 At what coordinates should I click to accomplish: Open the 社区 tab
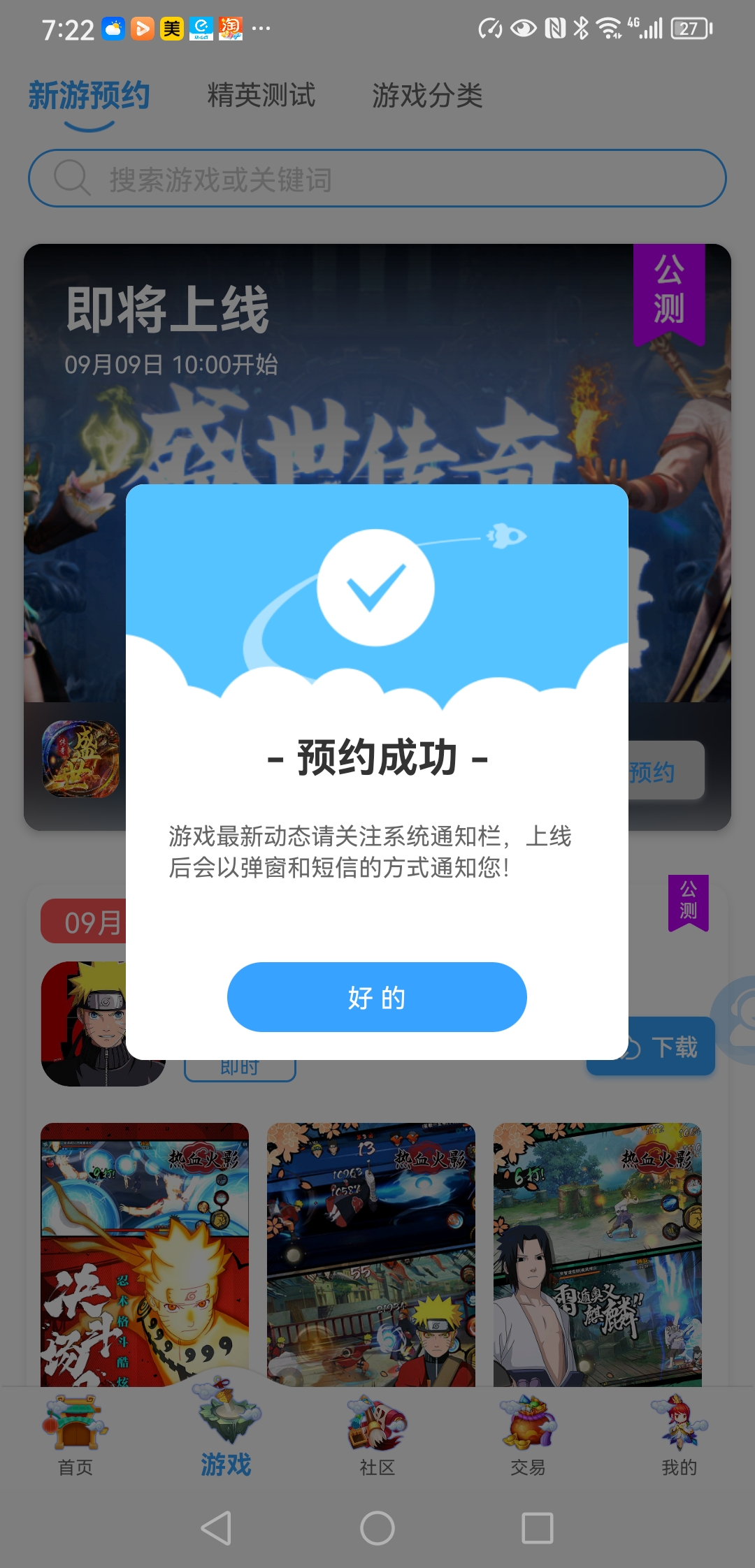377,1436
